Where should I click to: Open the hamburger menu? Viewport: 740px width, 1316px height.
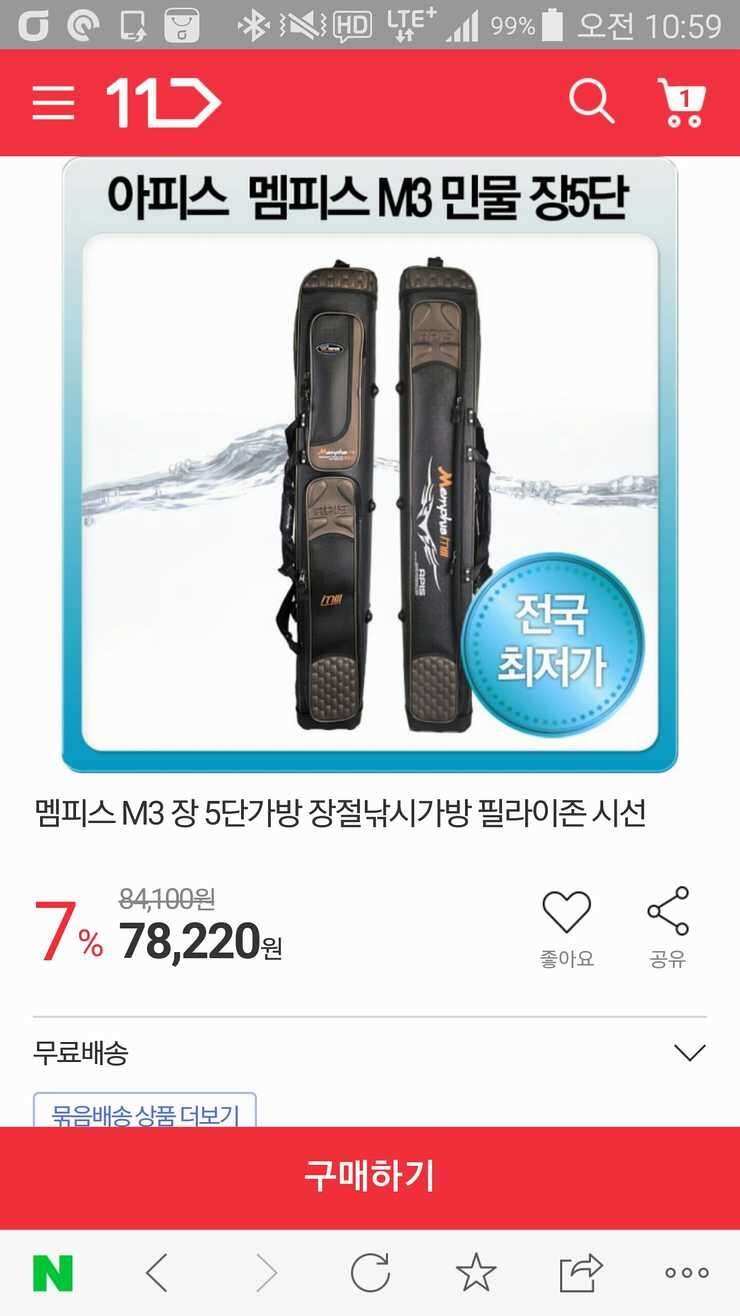pos(53,102)
